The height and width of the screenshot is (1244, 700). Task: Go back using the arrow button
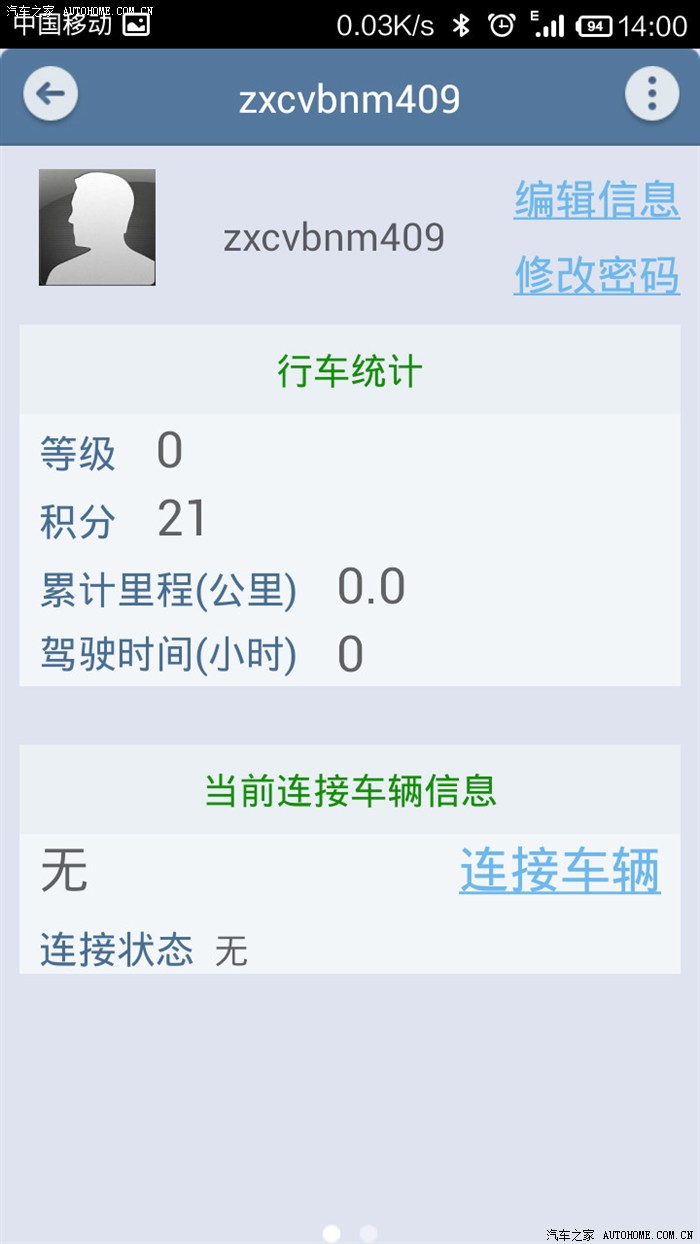(50, 95)
